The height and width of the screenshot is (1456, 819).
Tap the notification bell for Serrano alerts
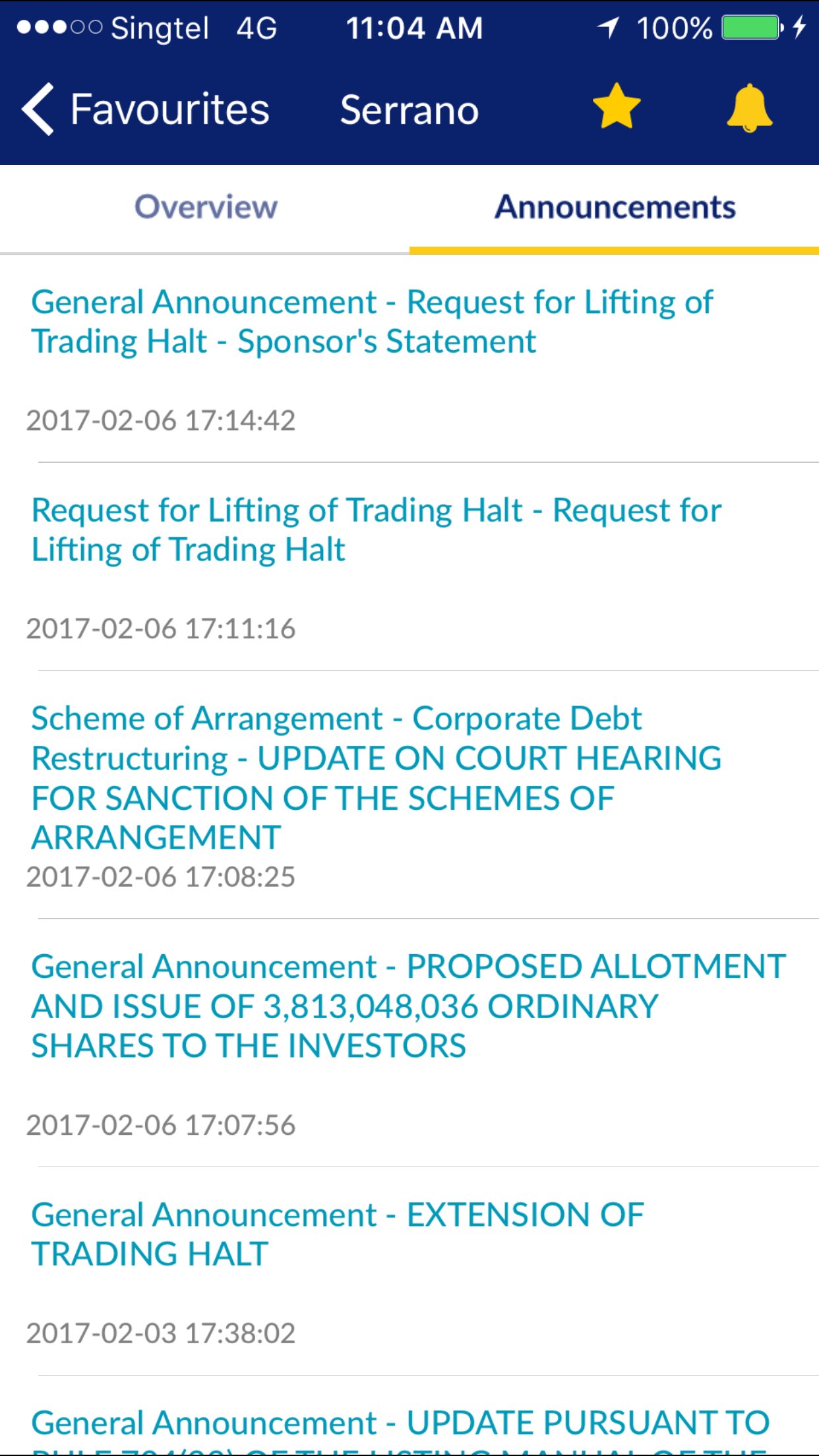click(749, 108)
